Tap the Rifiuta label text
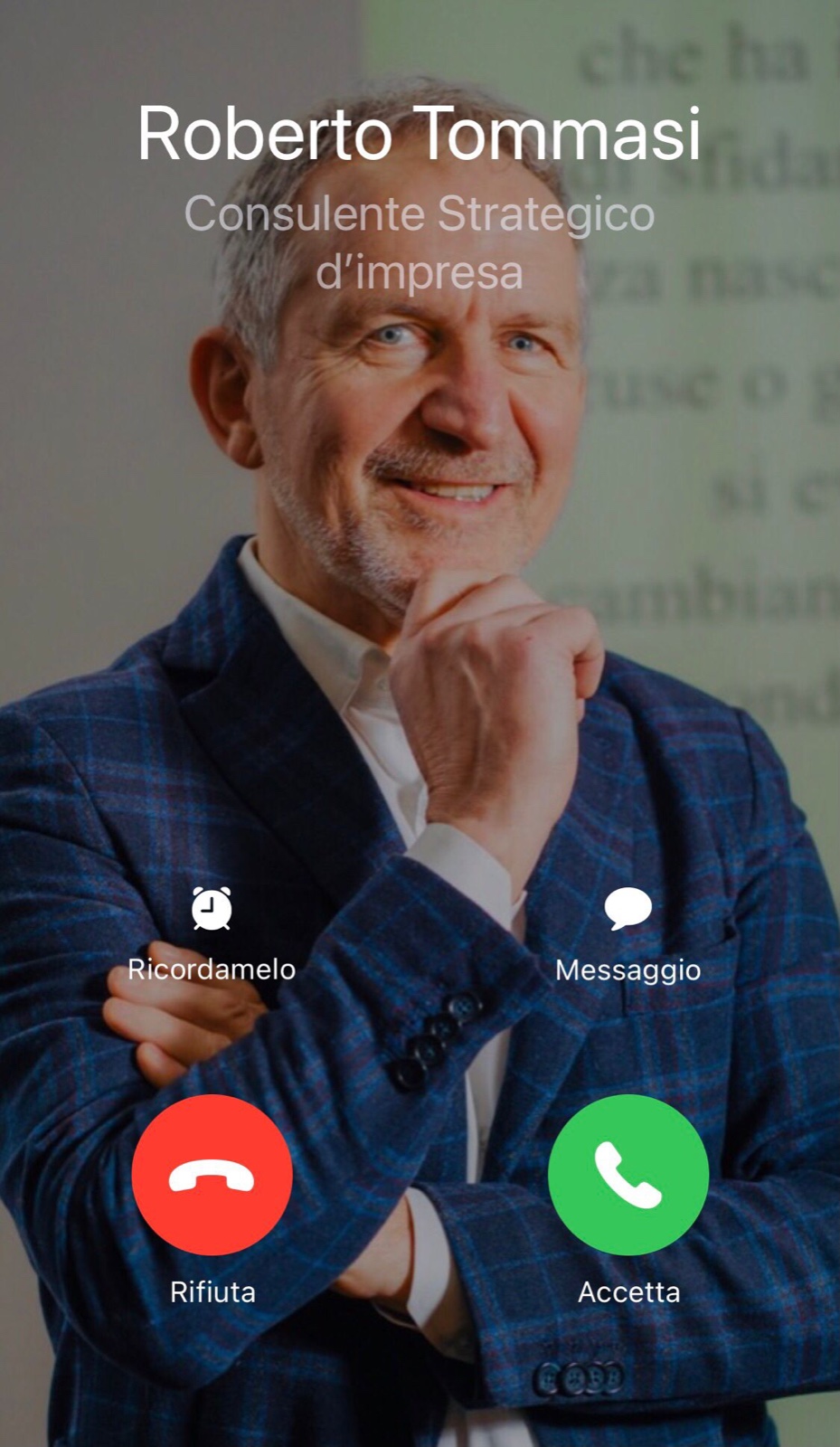The width and height of the screenshot is (840, 1447). coord(212,1292)
